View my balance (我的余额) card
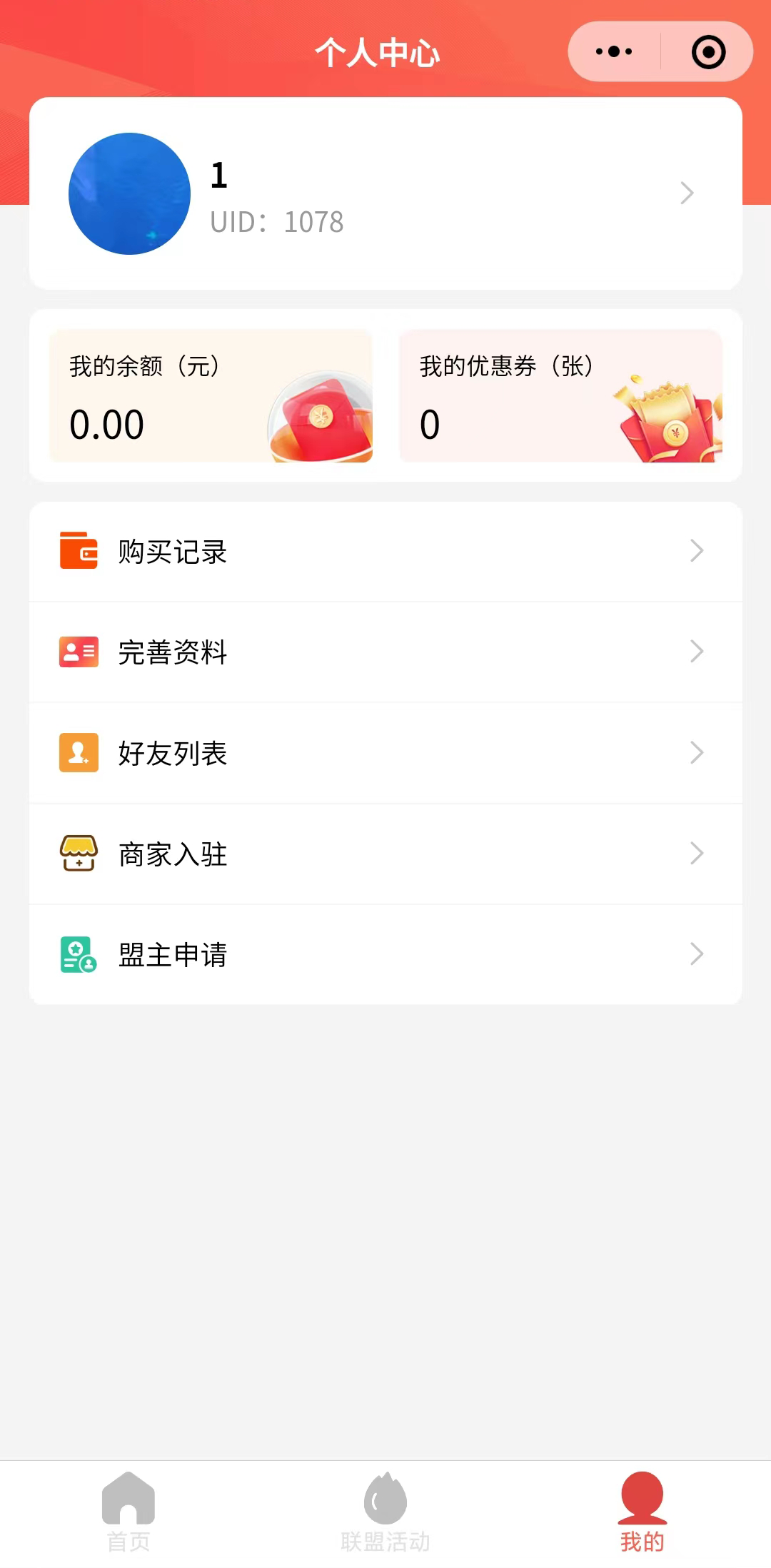Viewport: 771px width, 1568px height. (x=211, y=396)
